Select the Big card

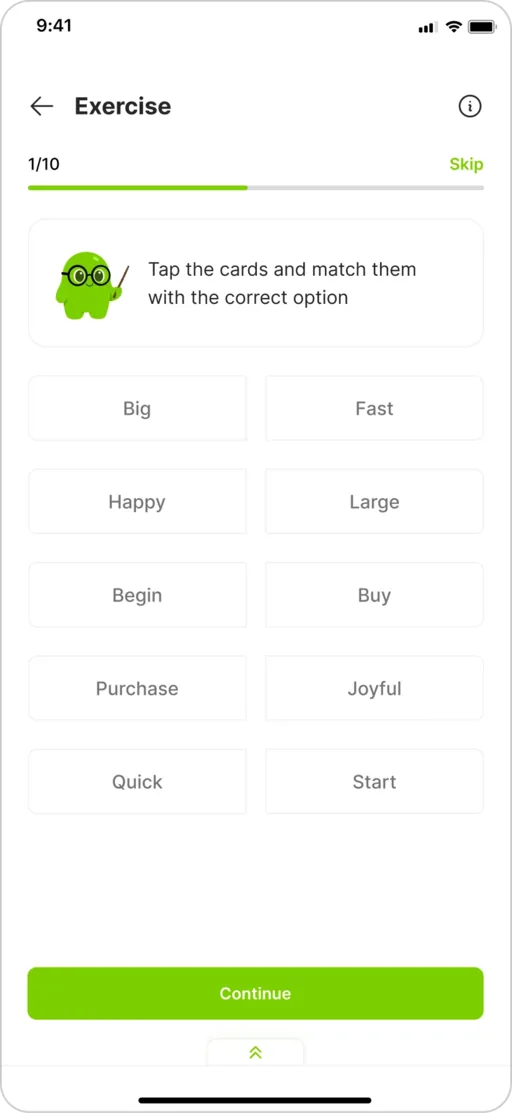tap(138, 409)
